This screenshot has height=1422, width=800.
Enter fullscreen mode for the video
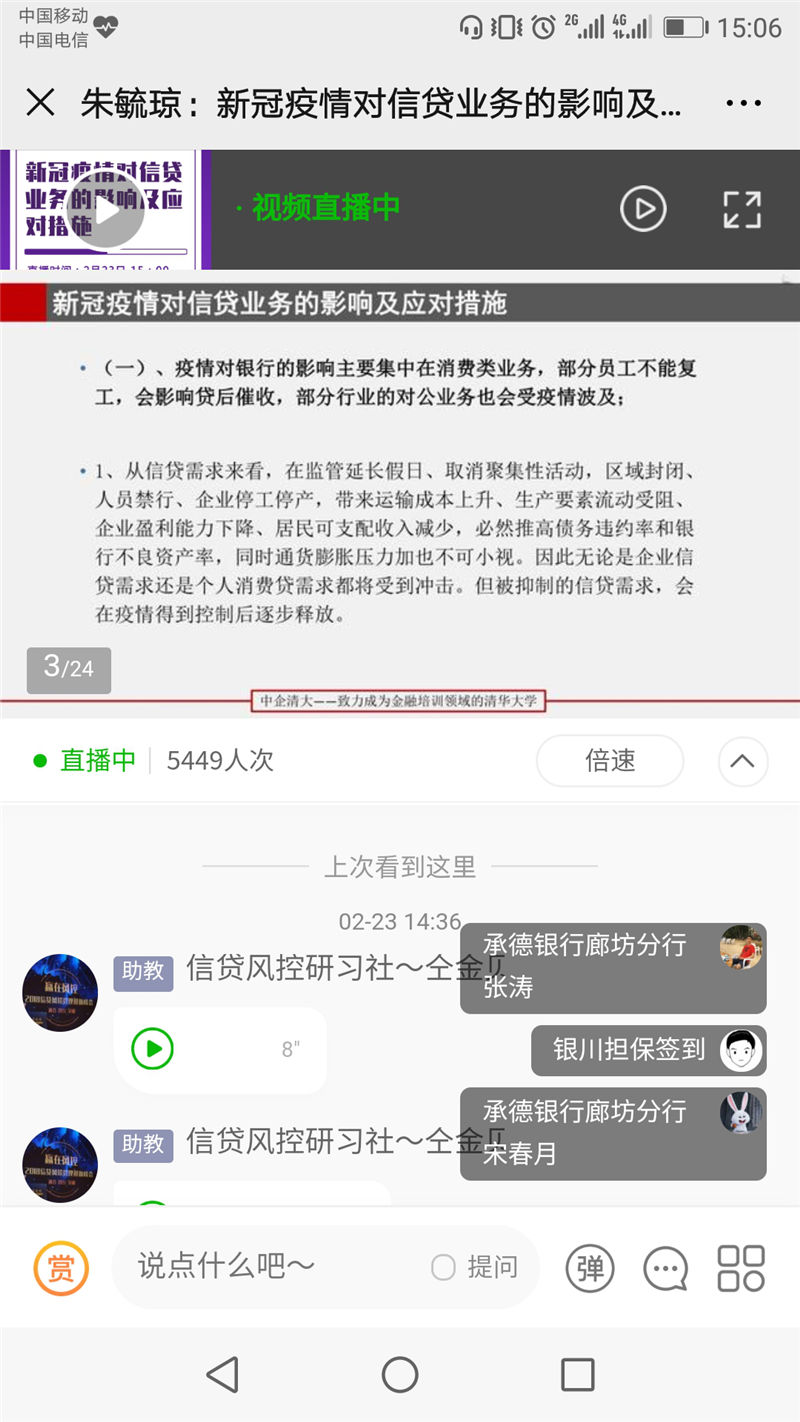pyautogui.click(x=742, y=209)
